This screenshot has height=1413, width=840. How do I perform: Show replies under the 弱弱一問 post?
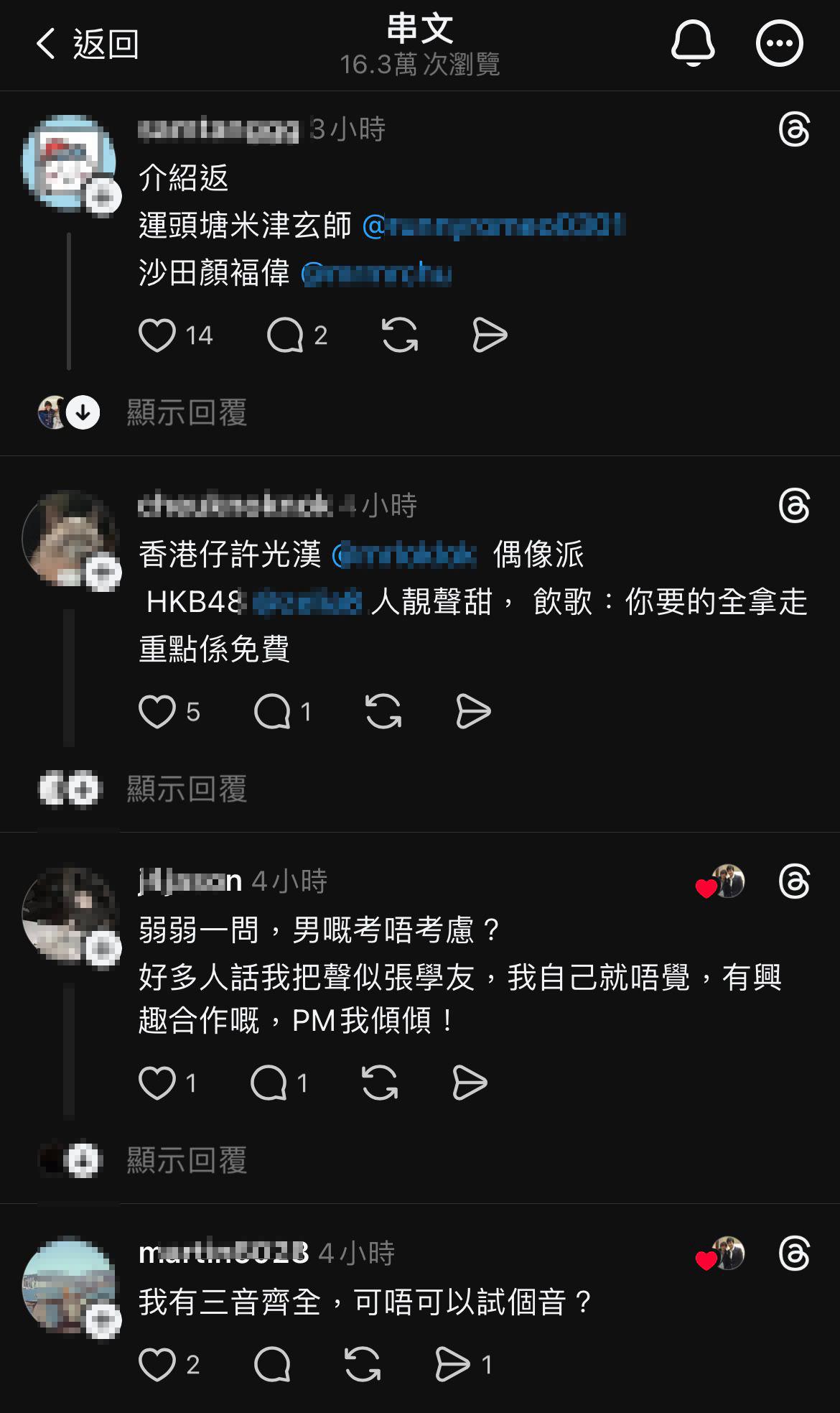click(187, 1160)
